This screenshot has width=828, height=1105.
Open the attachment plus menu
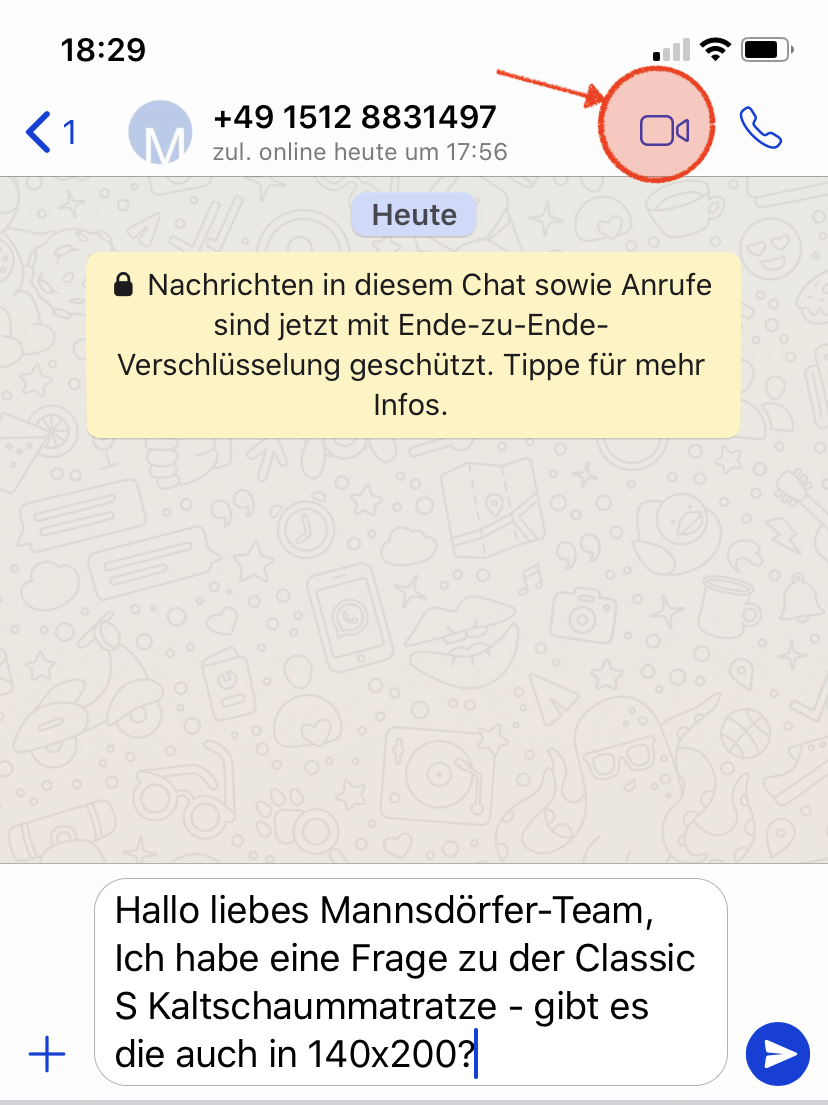pos(46,1053)
